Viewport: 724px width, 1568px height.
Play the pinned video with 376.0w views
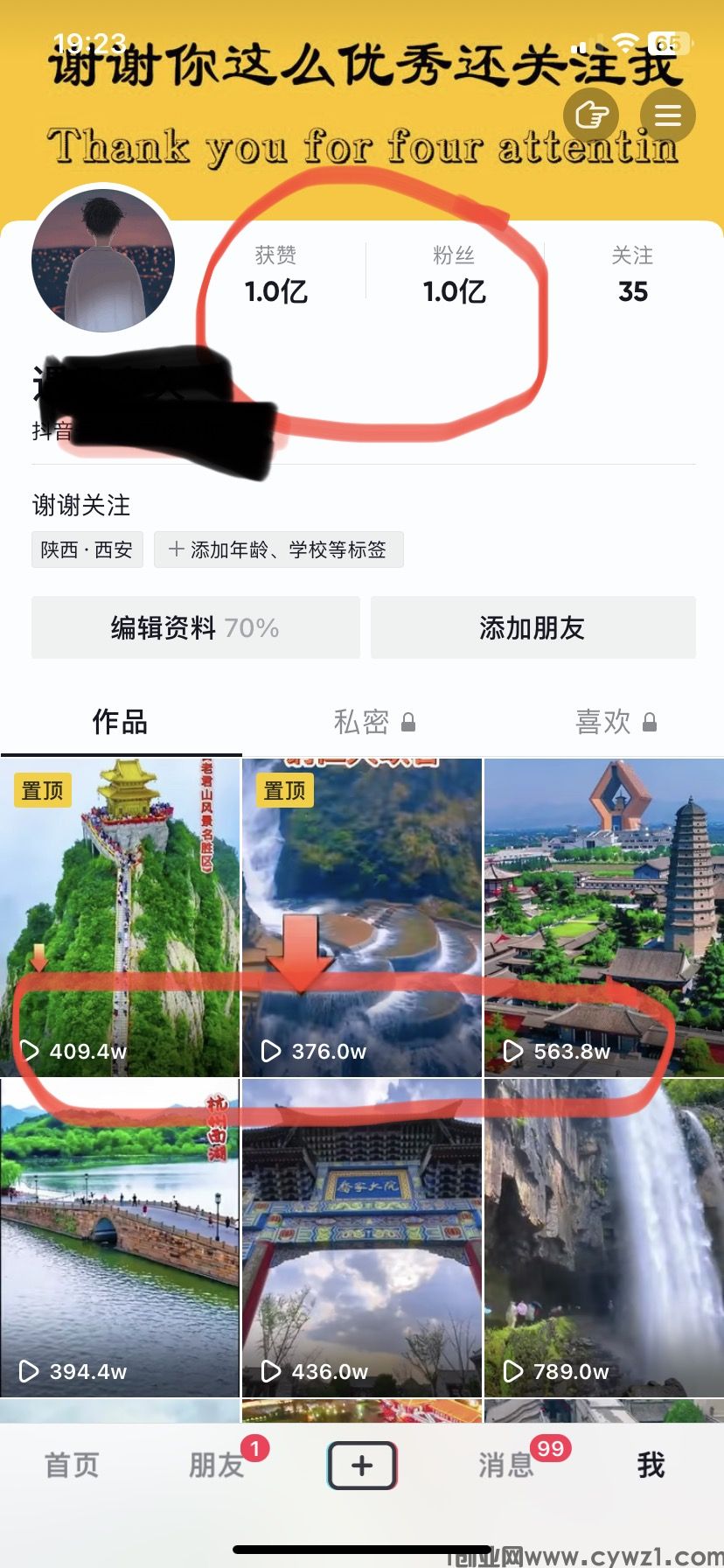coord(361,917)
